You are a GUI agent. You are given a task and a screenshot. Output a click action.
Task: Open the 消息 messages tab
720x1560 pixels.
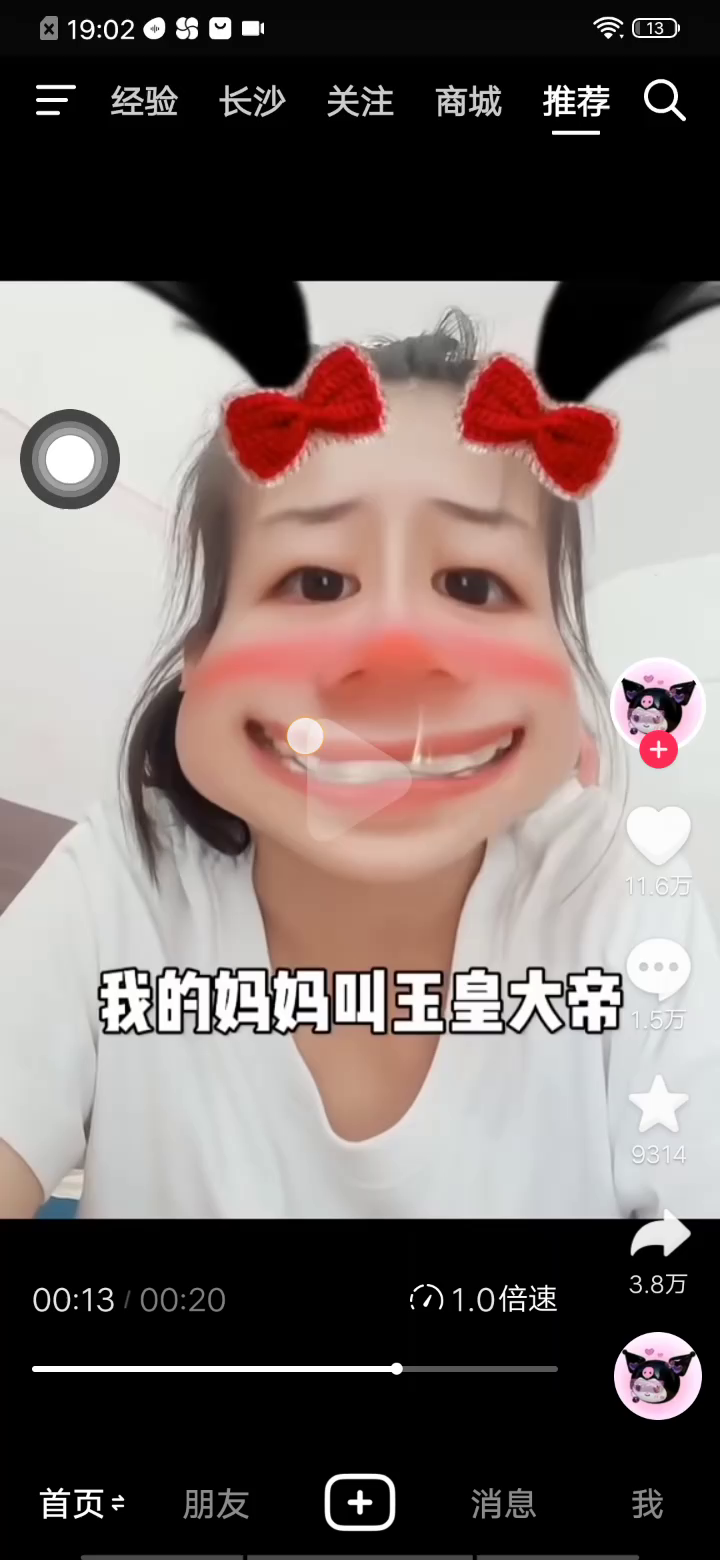coord(503,1503)
